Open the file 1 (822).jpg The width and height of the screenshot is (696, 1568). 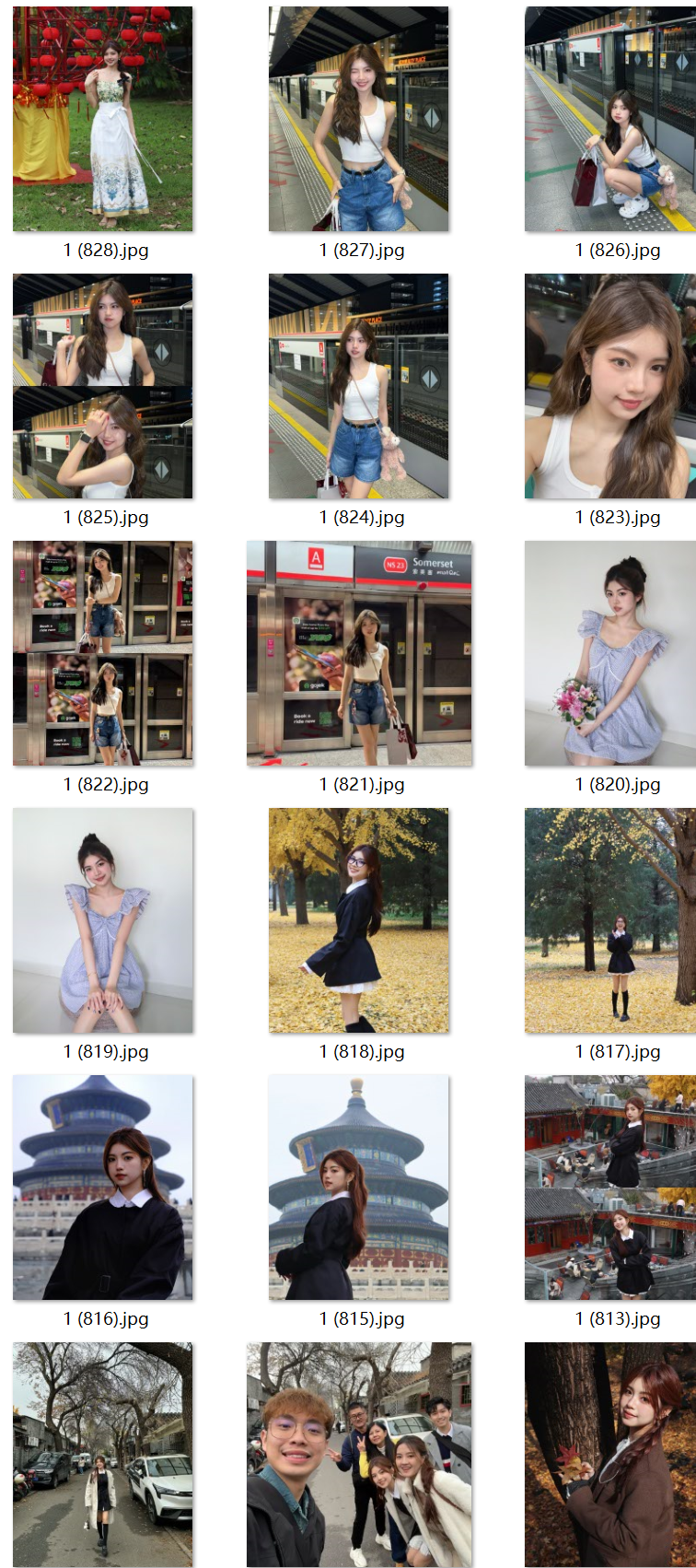tap(102, 653)
